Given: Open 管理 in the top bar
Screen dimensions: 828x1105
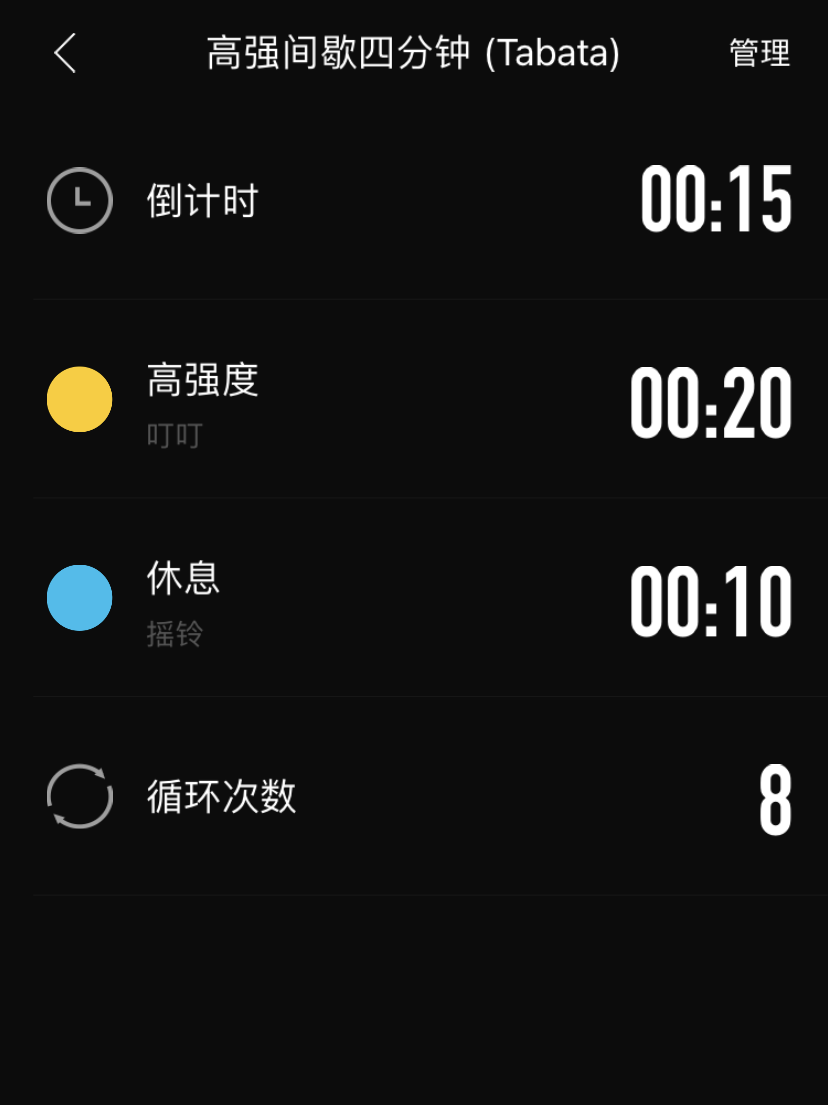Looking at the screenshot, I should [759, 53].
